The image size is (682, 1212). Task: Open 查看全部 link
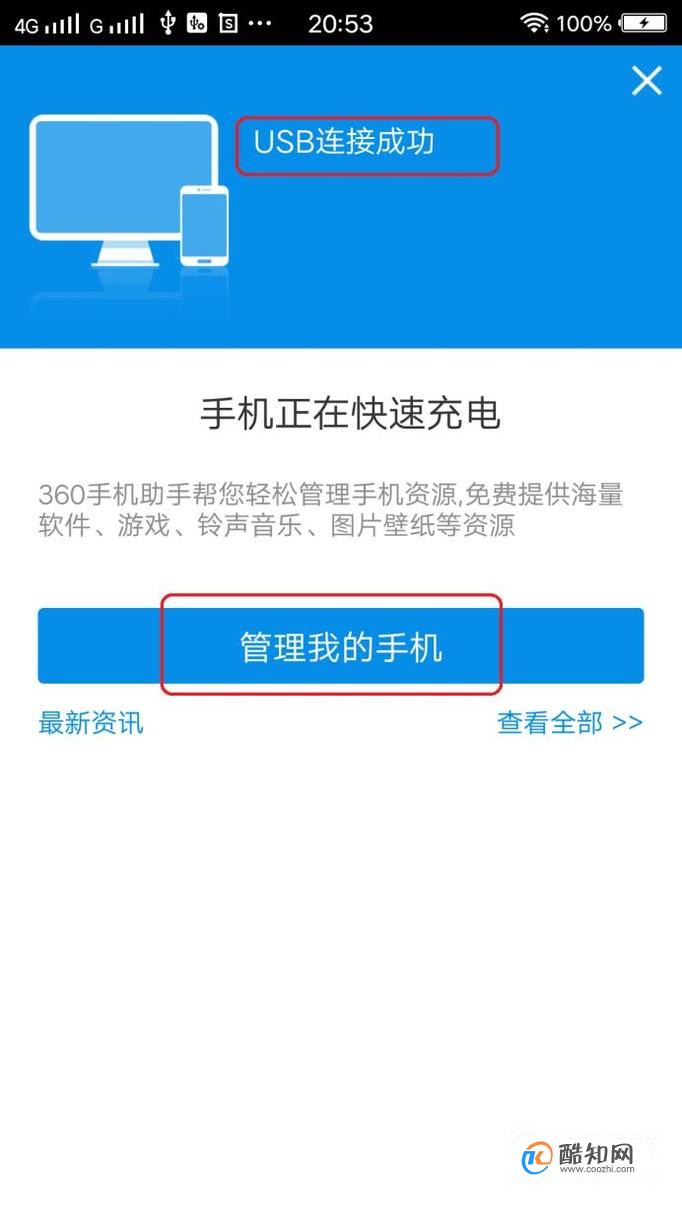[x=569, y=723]
